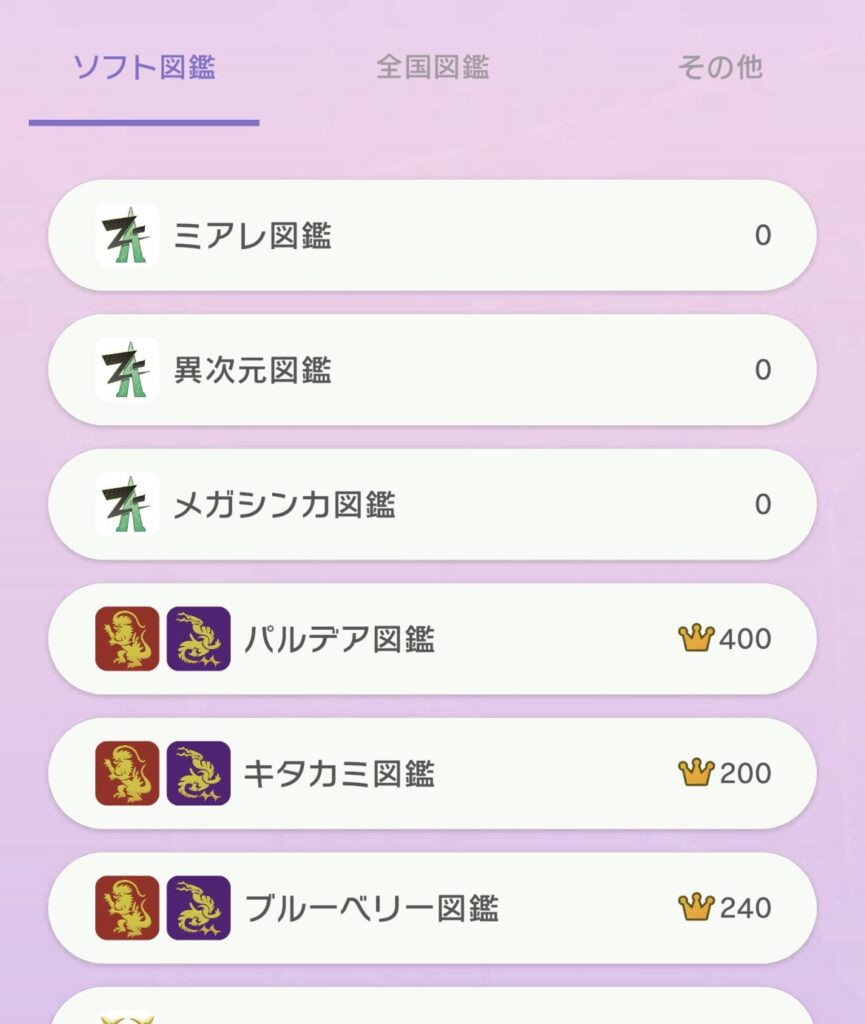Select the メガシンカ図鑑 row
The image size is (865, 1024).
coord(432,505)
